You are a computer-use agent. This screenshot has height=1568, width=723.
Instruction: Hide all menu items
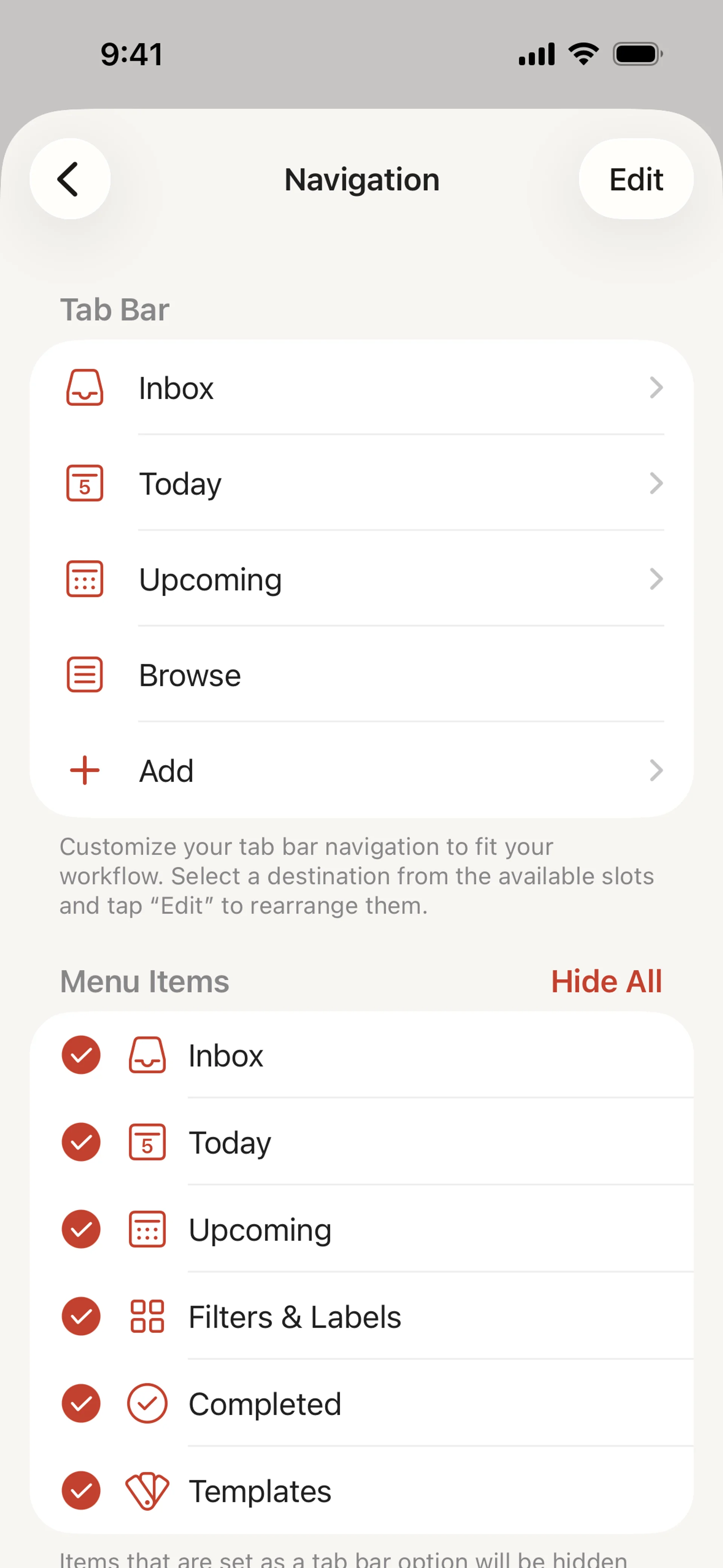pyautogui.click(x=606, y=981)
